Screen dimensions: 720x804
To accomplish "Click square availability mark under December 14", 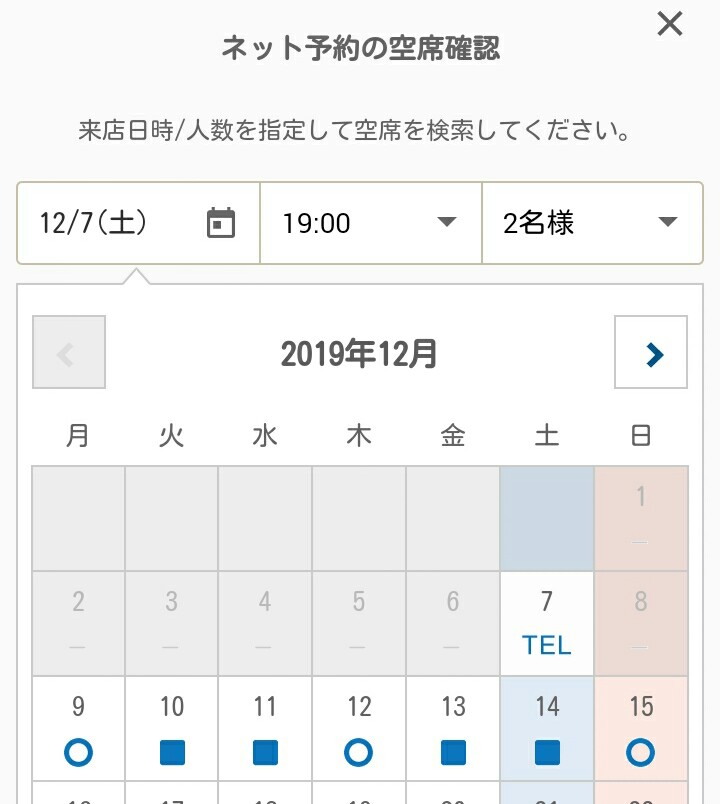I will [x=546, y=751].
